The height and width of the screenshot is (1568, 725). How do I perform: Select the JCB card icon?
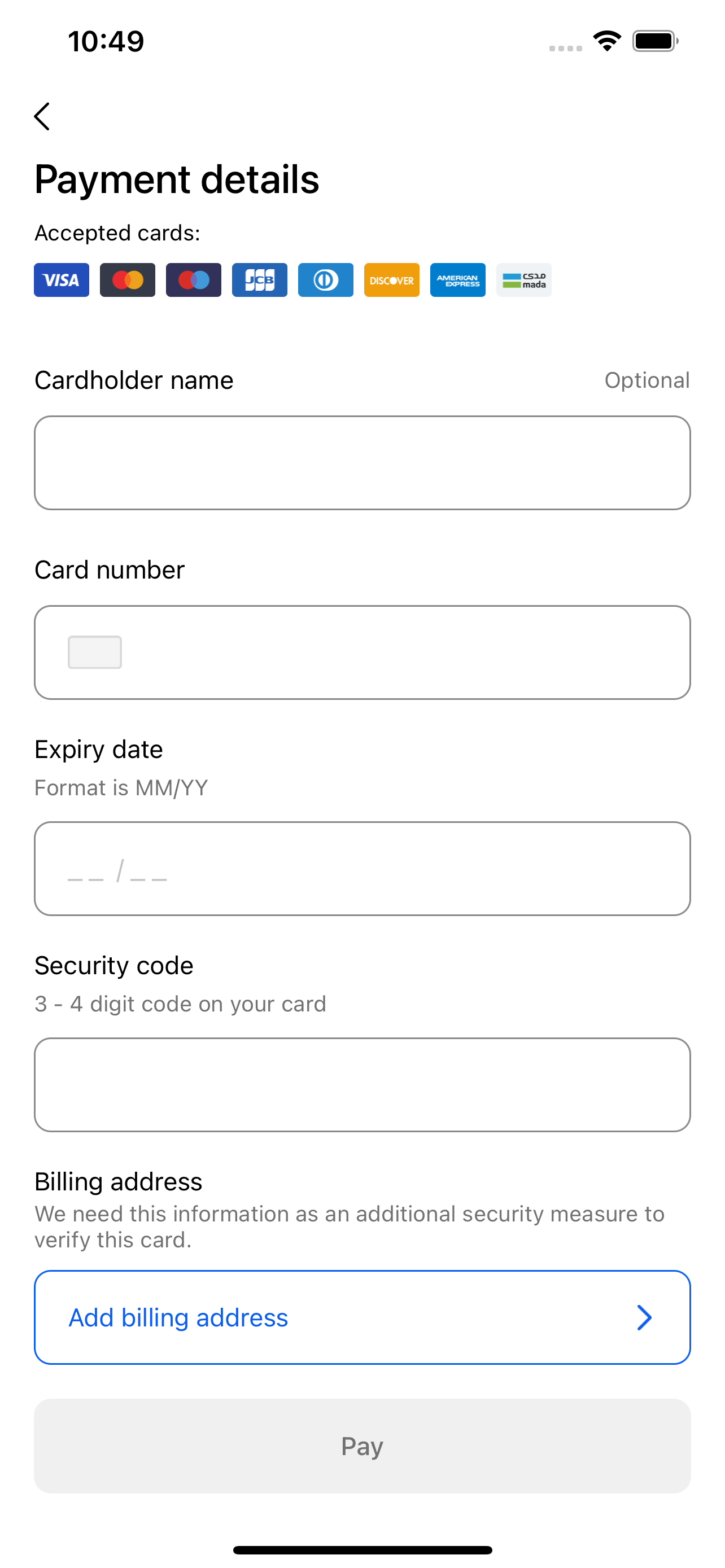tap(259, 280)
